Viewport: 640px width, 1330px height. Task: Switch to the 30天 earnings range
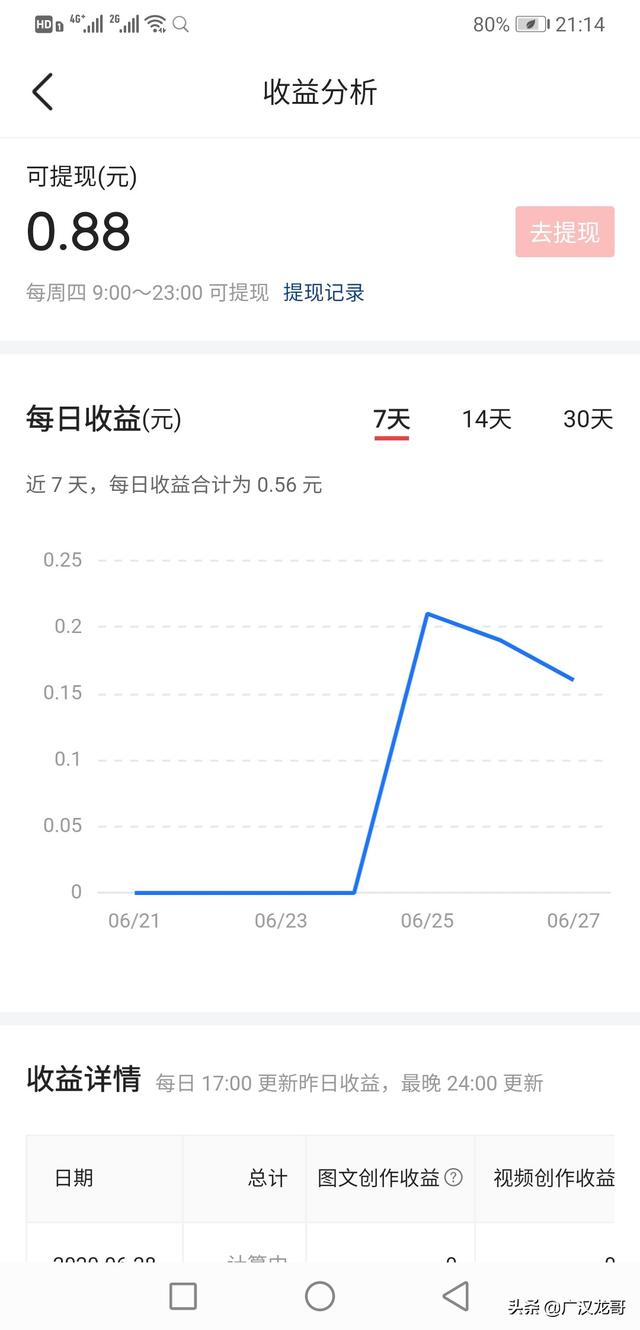(x=588, y=420)
